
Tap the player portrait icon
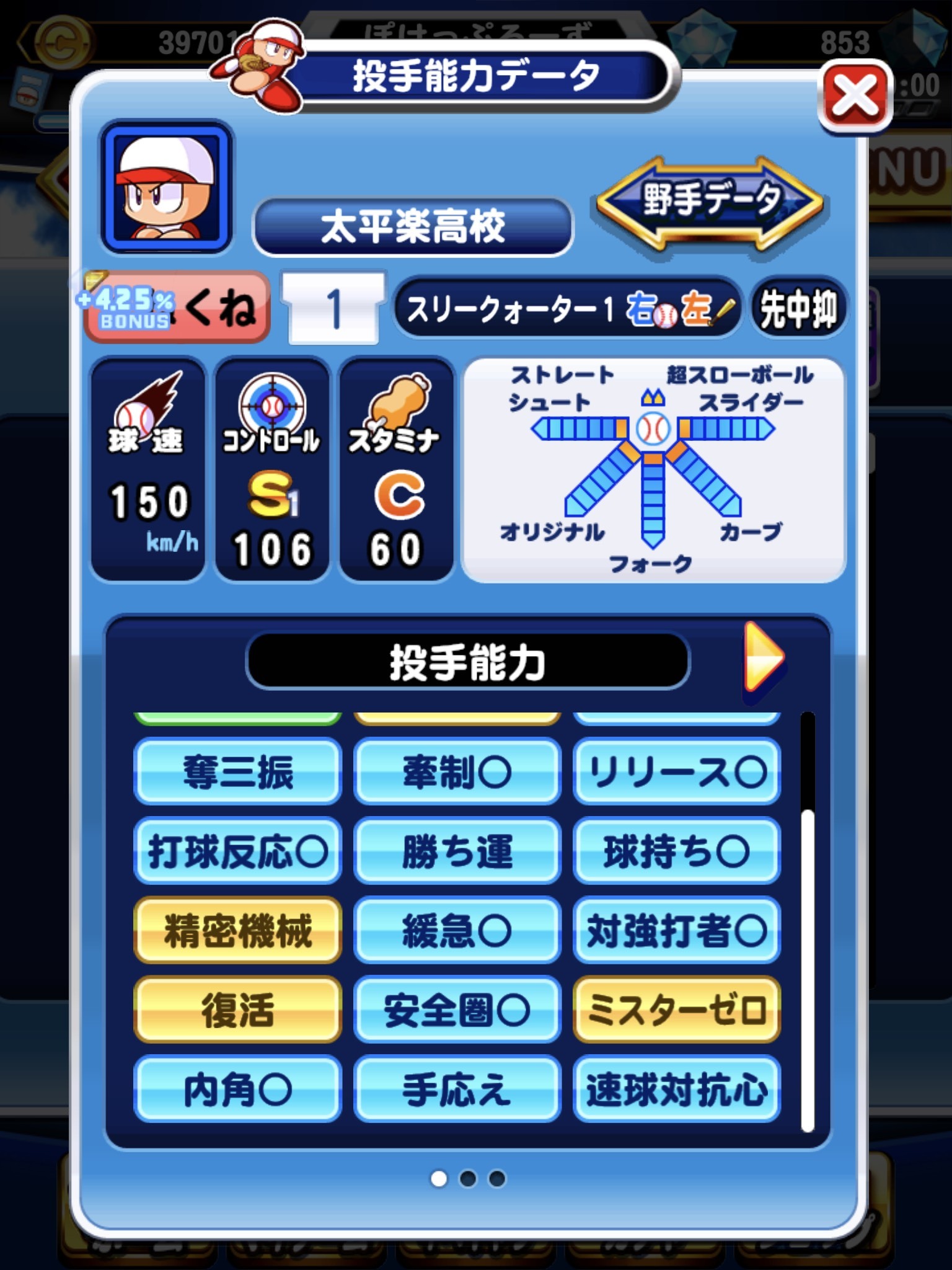click(166, 187)
